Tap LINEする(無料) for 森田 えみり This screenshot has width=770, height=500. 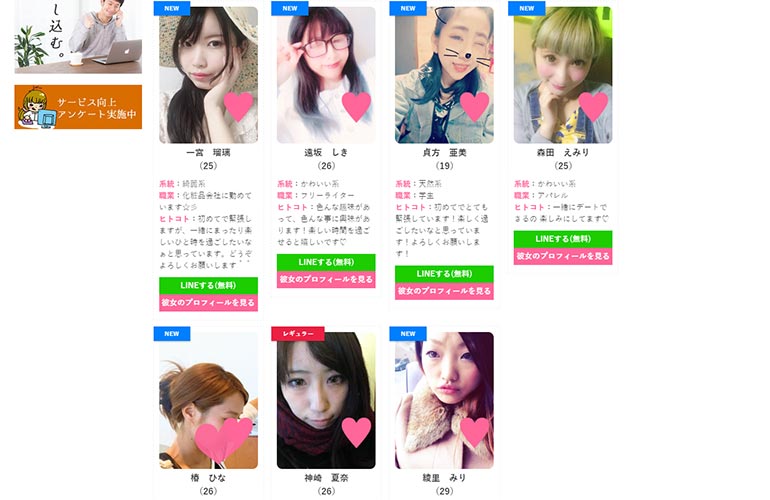[563, 239]
